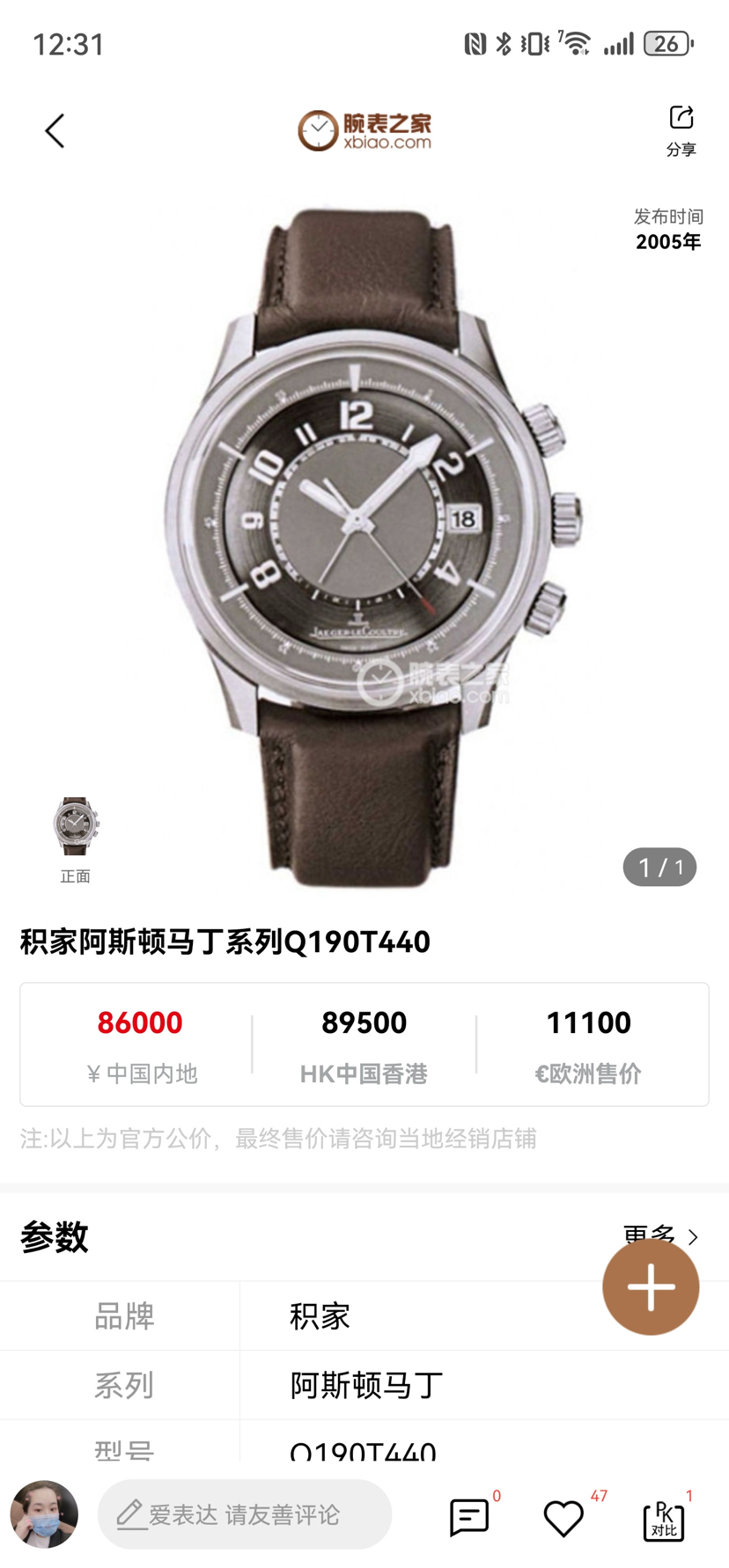Tap the brown plus floating button
Viewport: 729px width, 1568px height.
pyautogui.click(x=651, y=1287)
